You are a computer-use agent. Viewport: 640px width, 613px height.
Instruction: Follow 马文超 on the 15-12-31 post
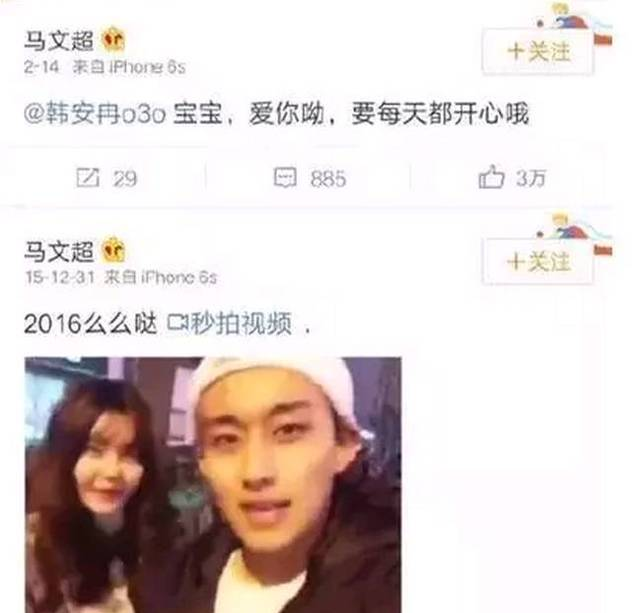(x=537, y=262)
